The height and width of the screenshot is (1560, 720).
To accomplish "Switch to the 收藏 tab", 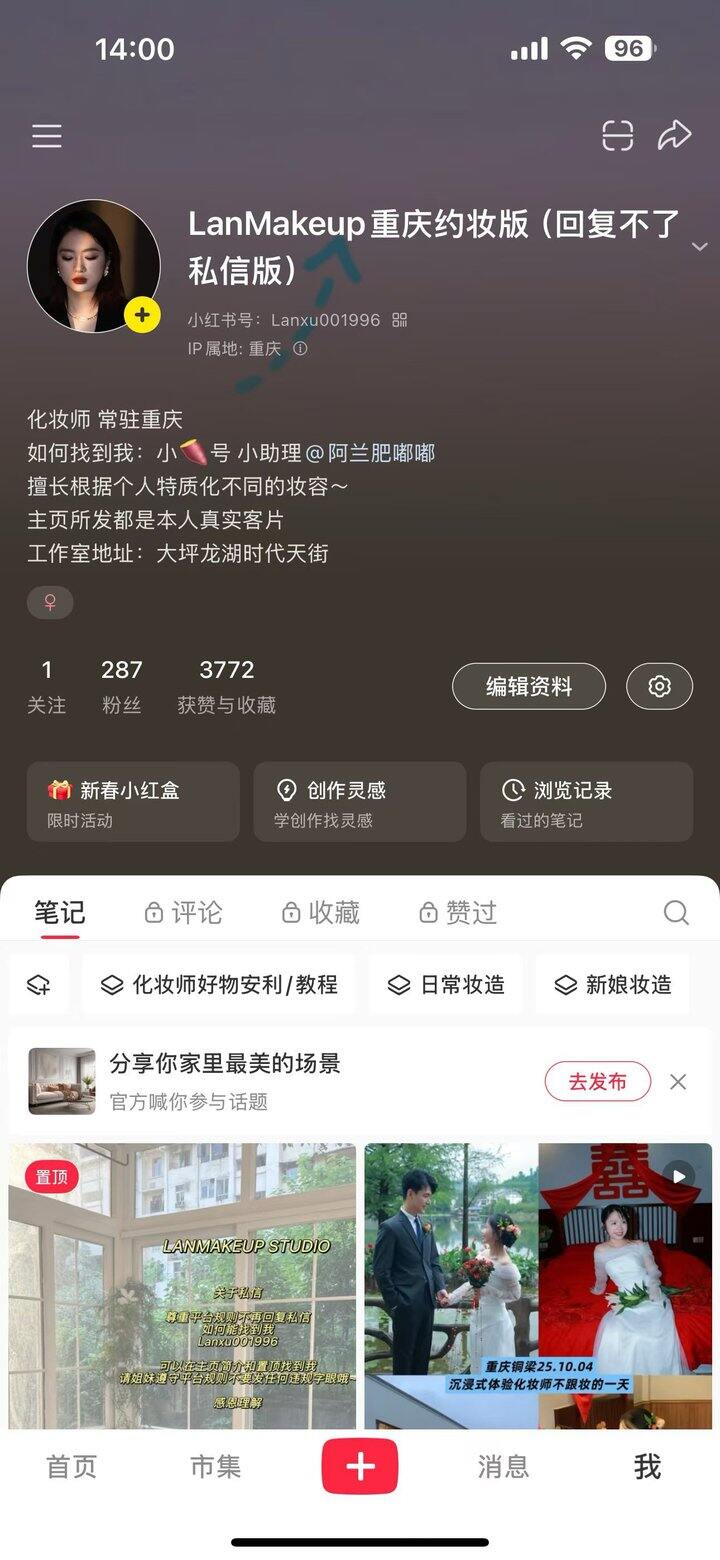I will tap(320, 912).
